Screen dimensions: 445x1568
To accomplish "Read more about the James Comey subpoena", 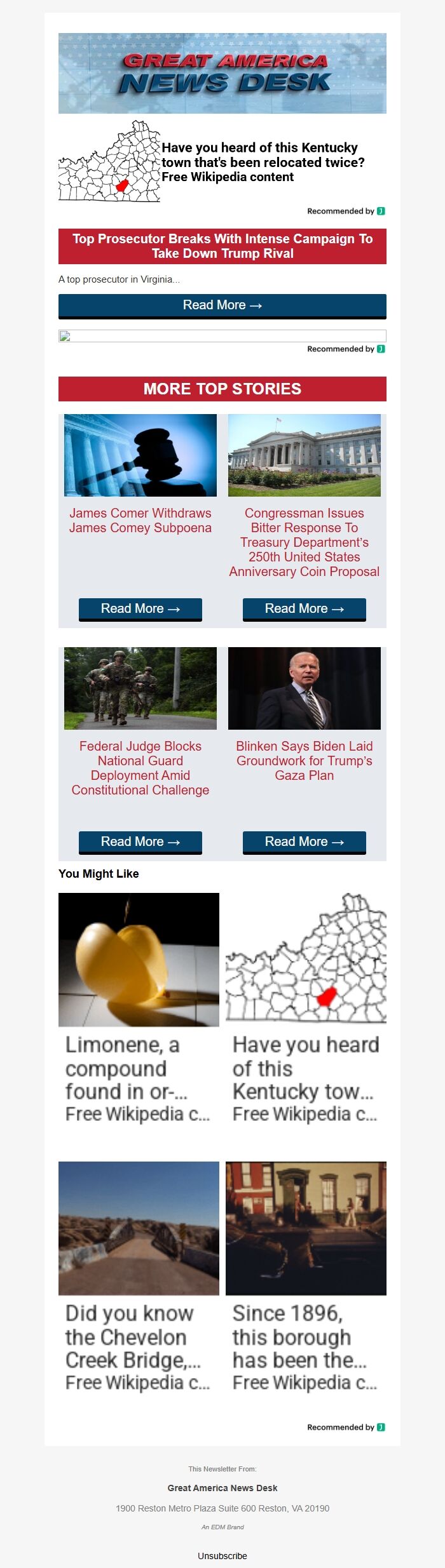I will [140, 609].
